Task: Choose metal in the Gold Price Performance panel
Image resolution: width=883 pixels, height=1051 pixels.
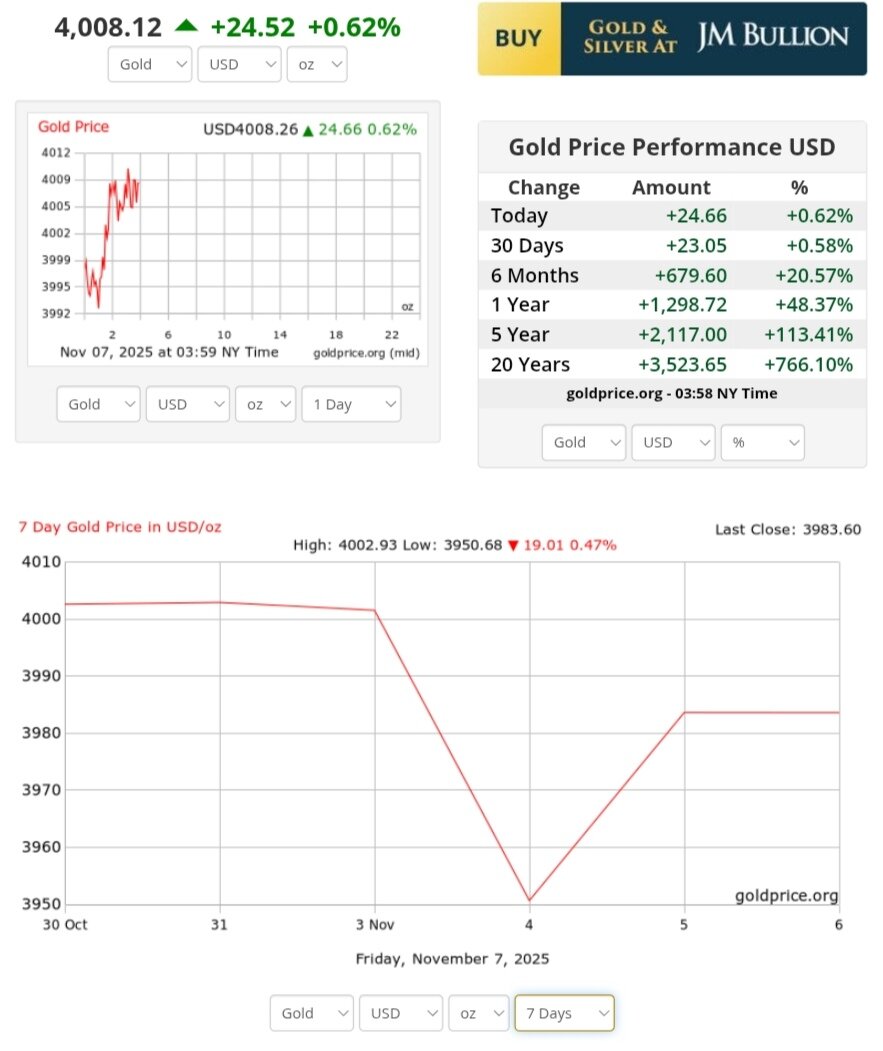Action: click(x=584, y=442)
